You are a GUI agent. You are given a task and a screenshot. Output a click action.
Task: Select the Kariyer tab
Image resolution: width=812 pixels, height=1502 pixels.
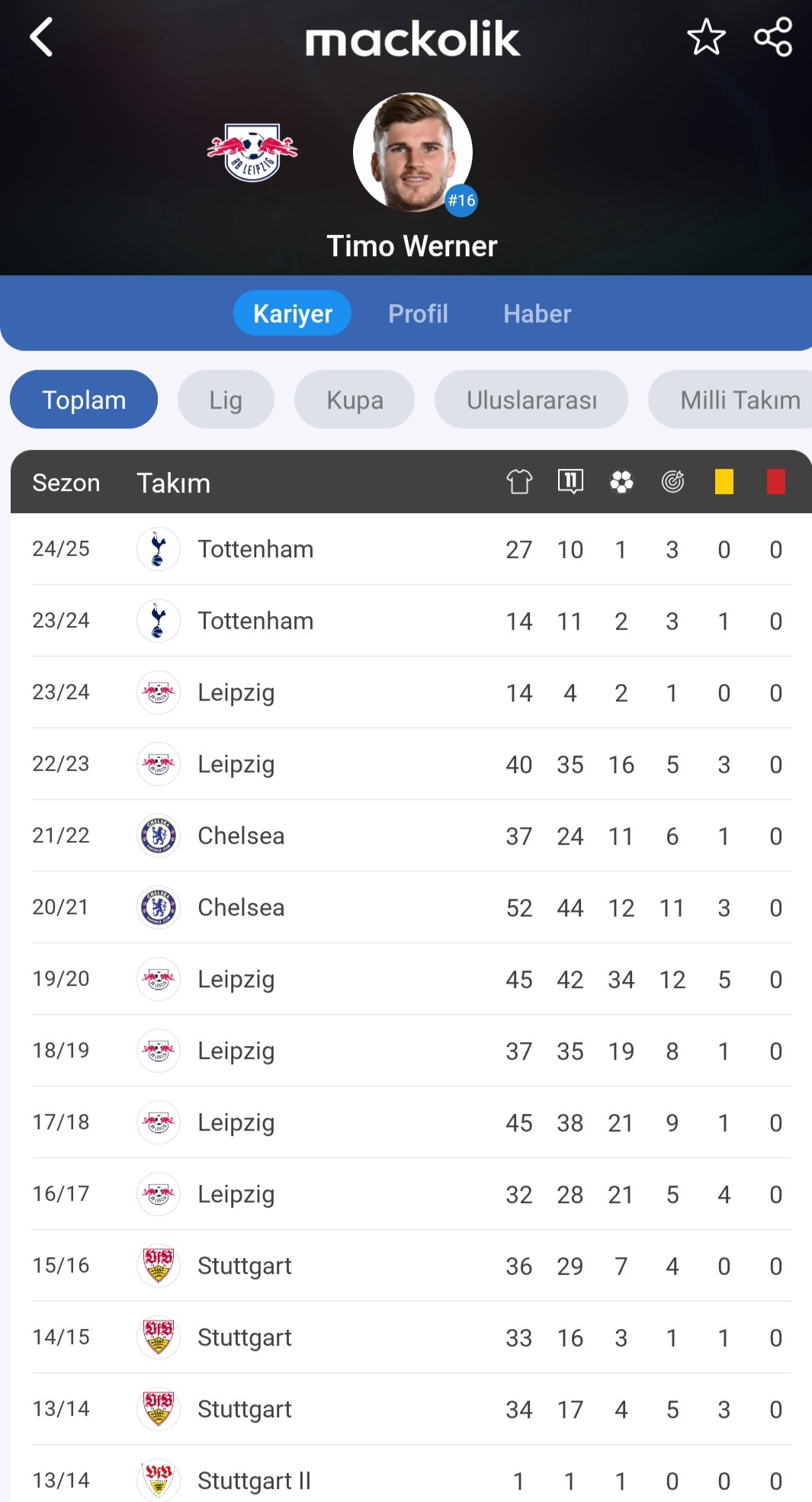[x=292, y=313]
